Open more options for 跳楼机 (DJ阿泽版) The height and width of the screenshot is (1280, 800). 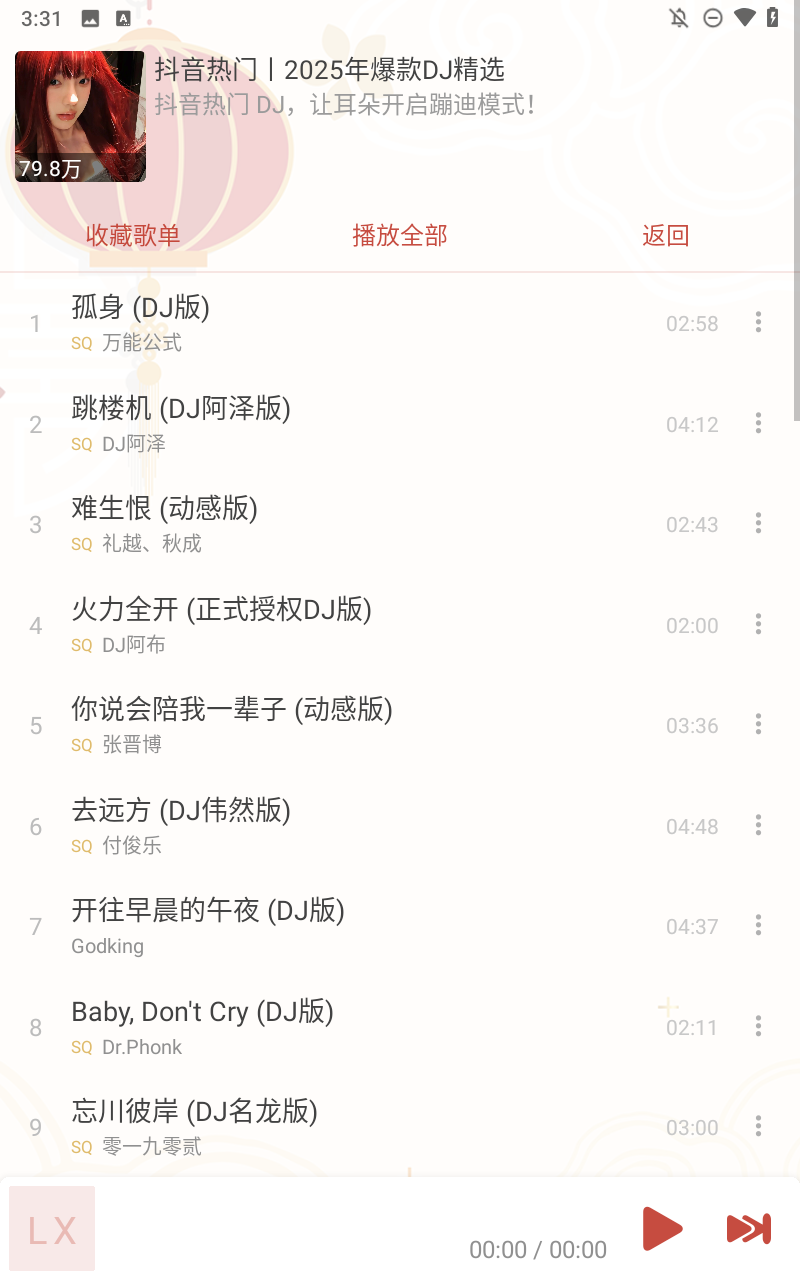(x=758, y=423)
